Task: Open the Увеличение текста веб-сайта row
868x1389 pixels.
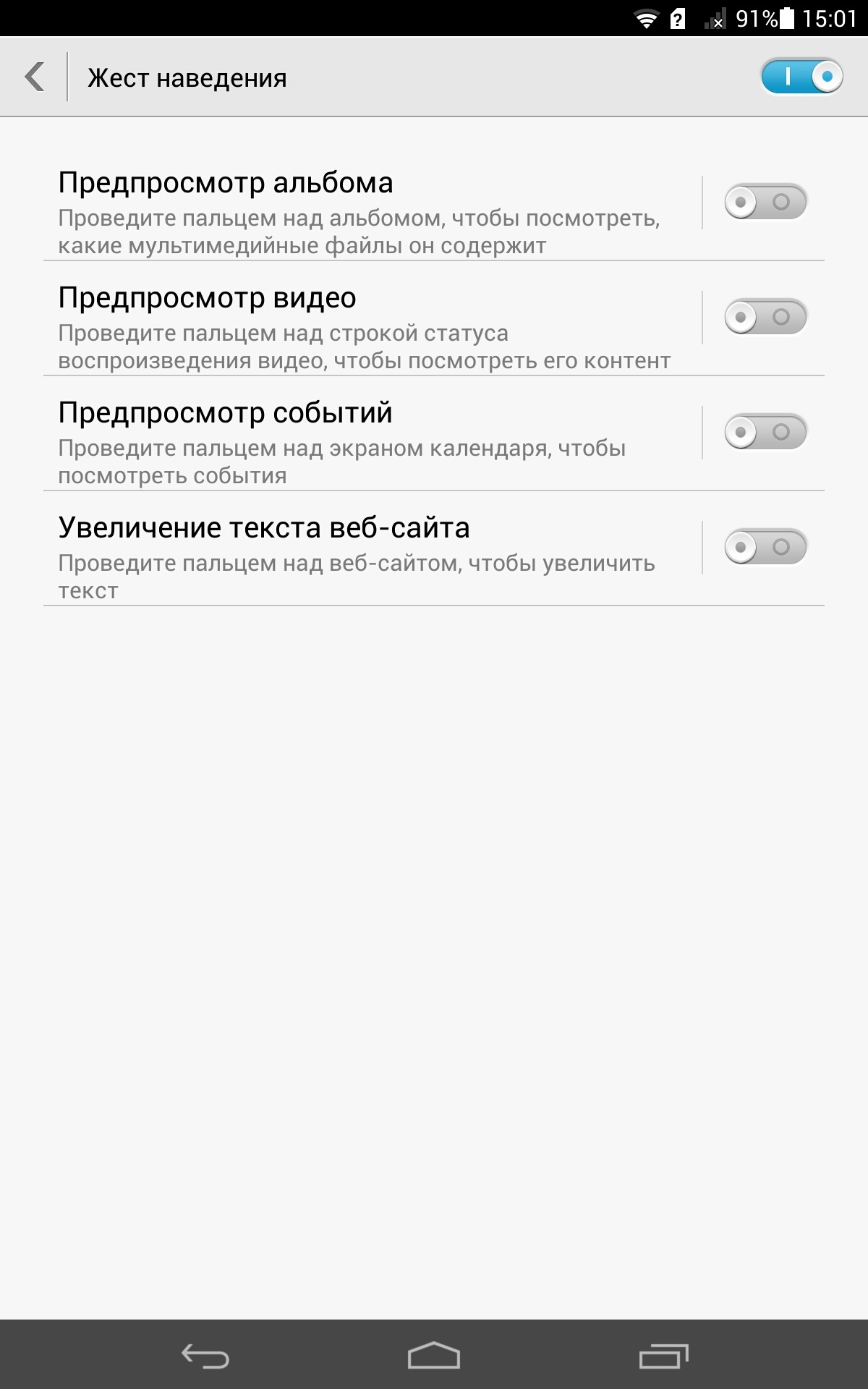Action: click(x=362, y=557)
